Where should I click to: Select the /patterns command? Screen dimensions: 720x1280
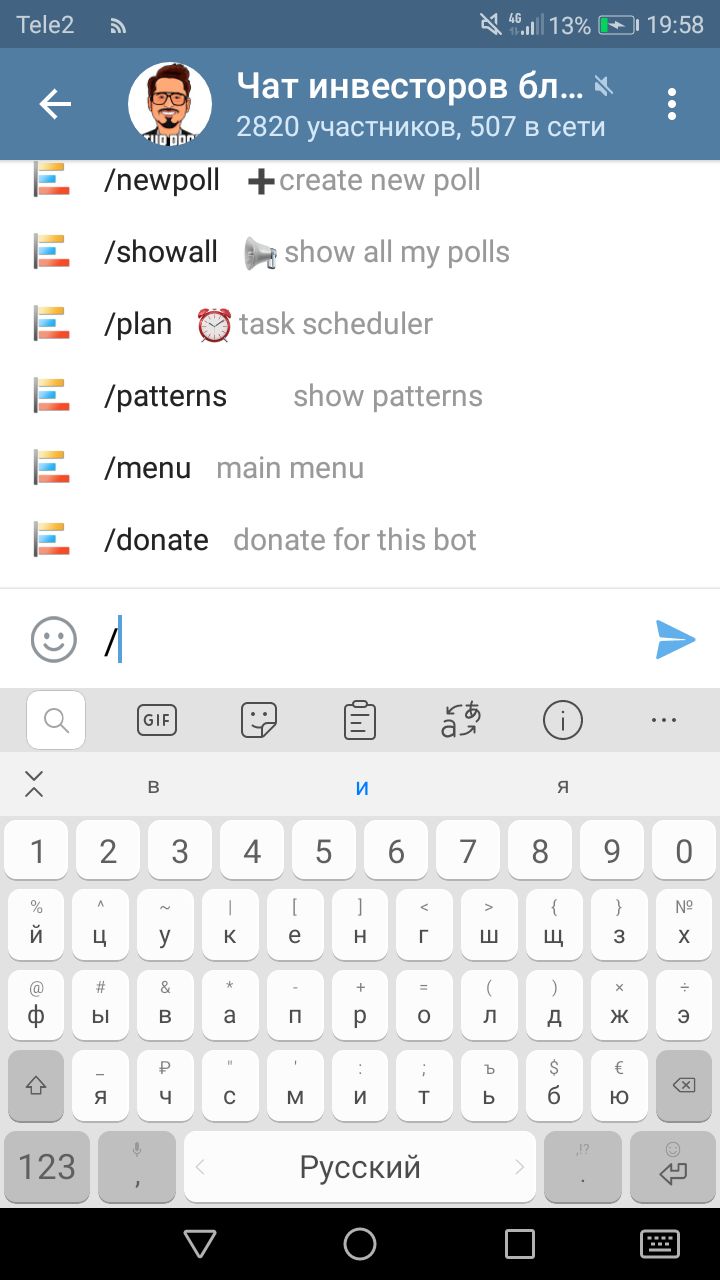click(x=360, y=396)
